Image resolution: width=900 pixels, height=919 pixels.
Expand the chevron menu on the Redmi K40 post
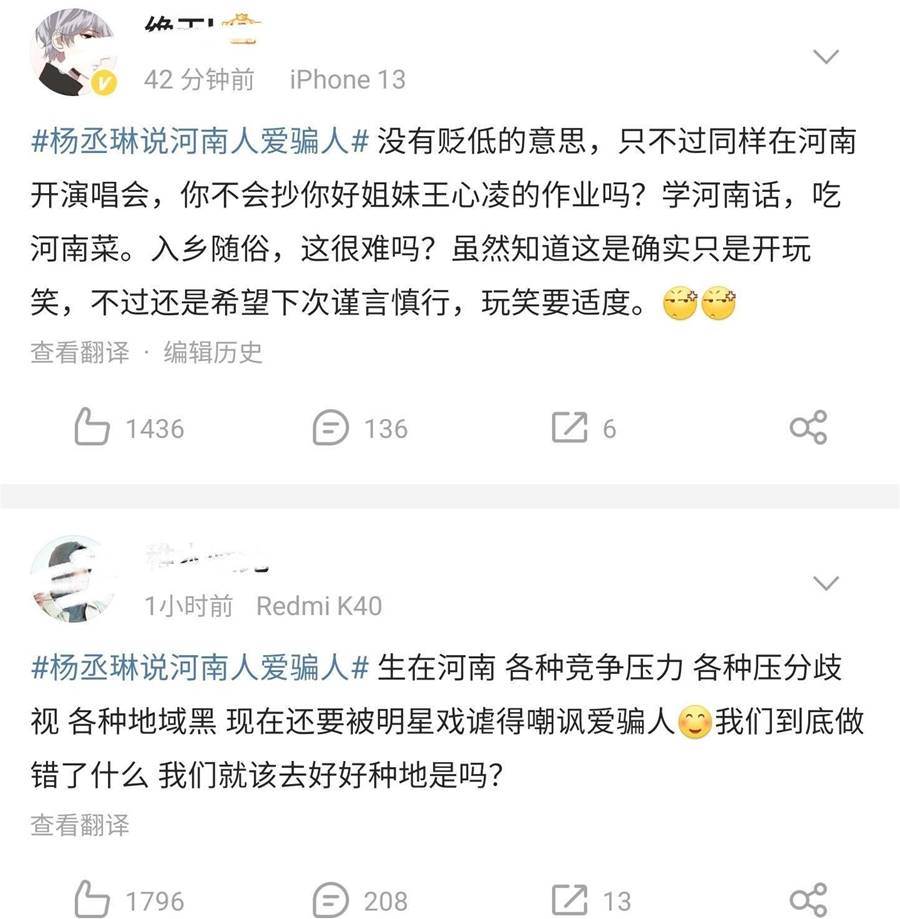click(826, 583)
